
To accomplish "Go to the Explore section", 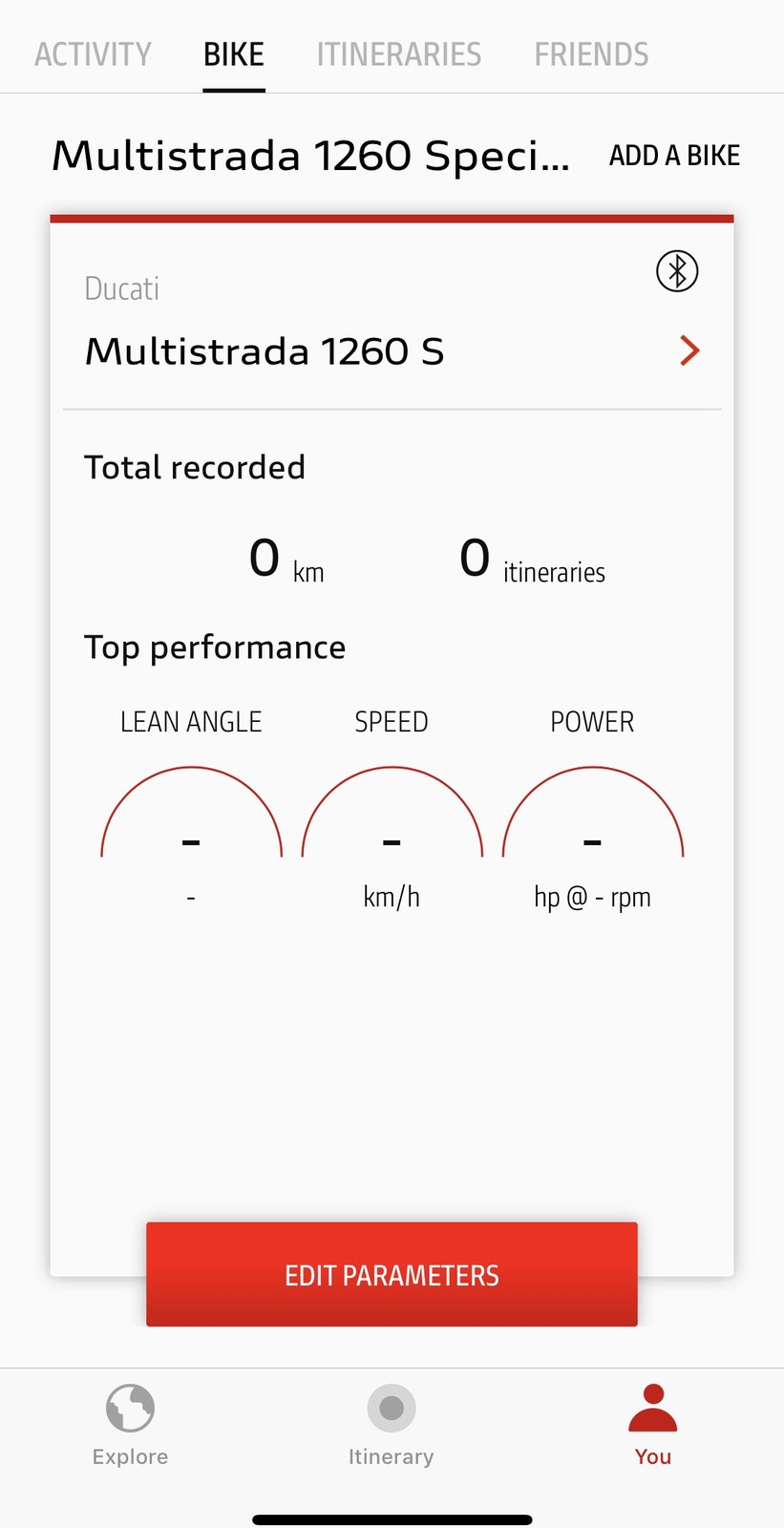I will tap(130, 1424).
